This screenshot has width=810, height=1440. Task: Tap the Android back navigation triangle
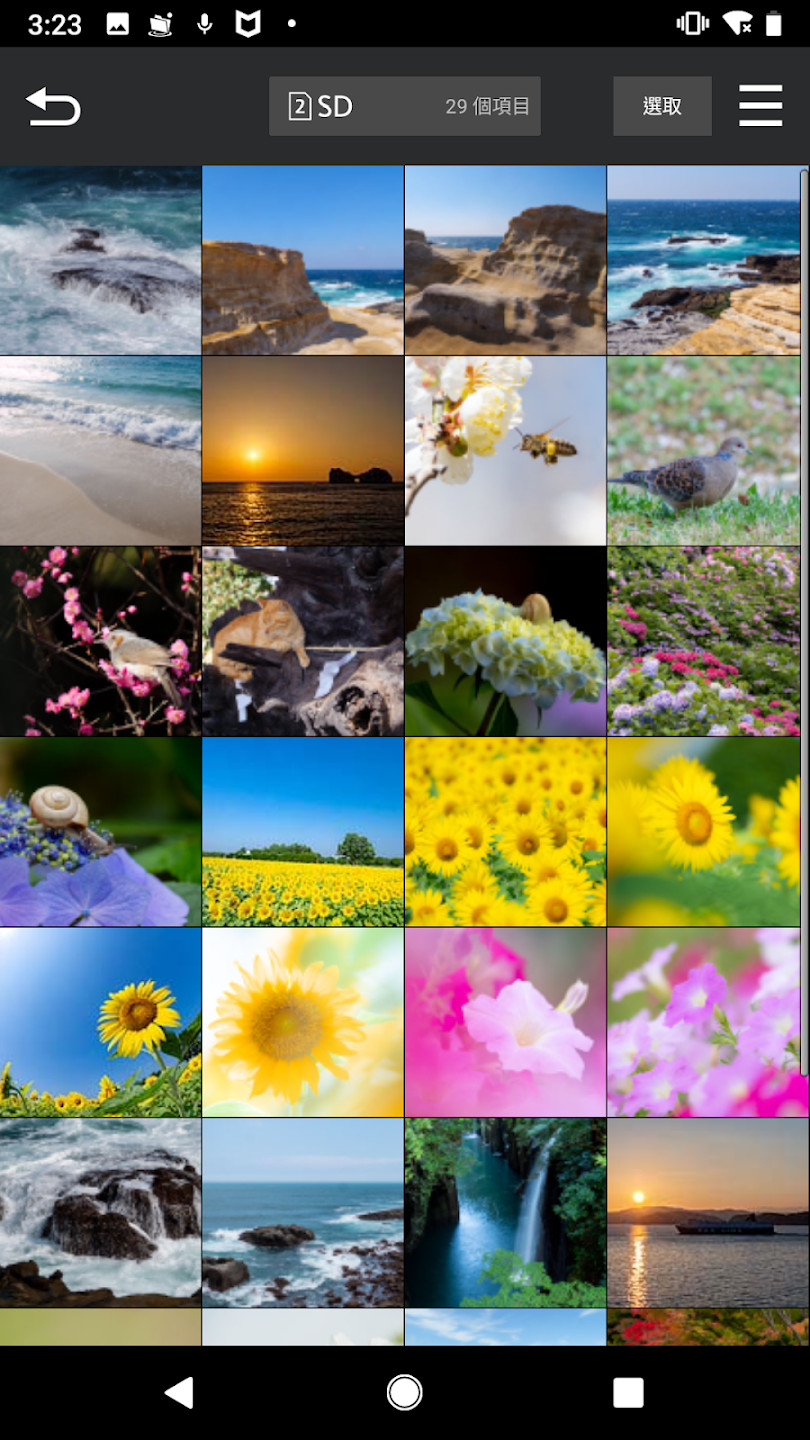tap(178, 1390)
